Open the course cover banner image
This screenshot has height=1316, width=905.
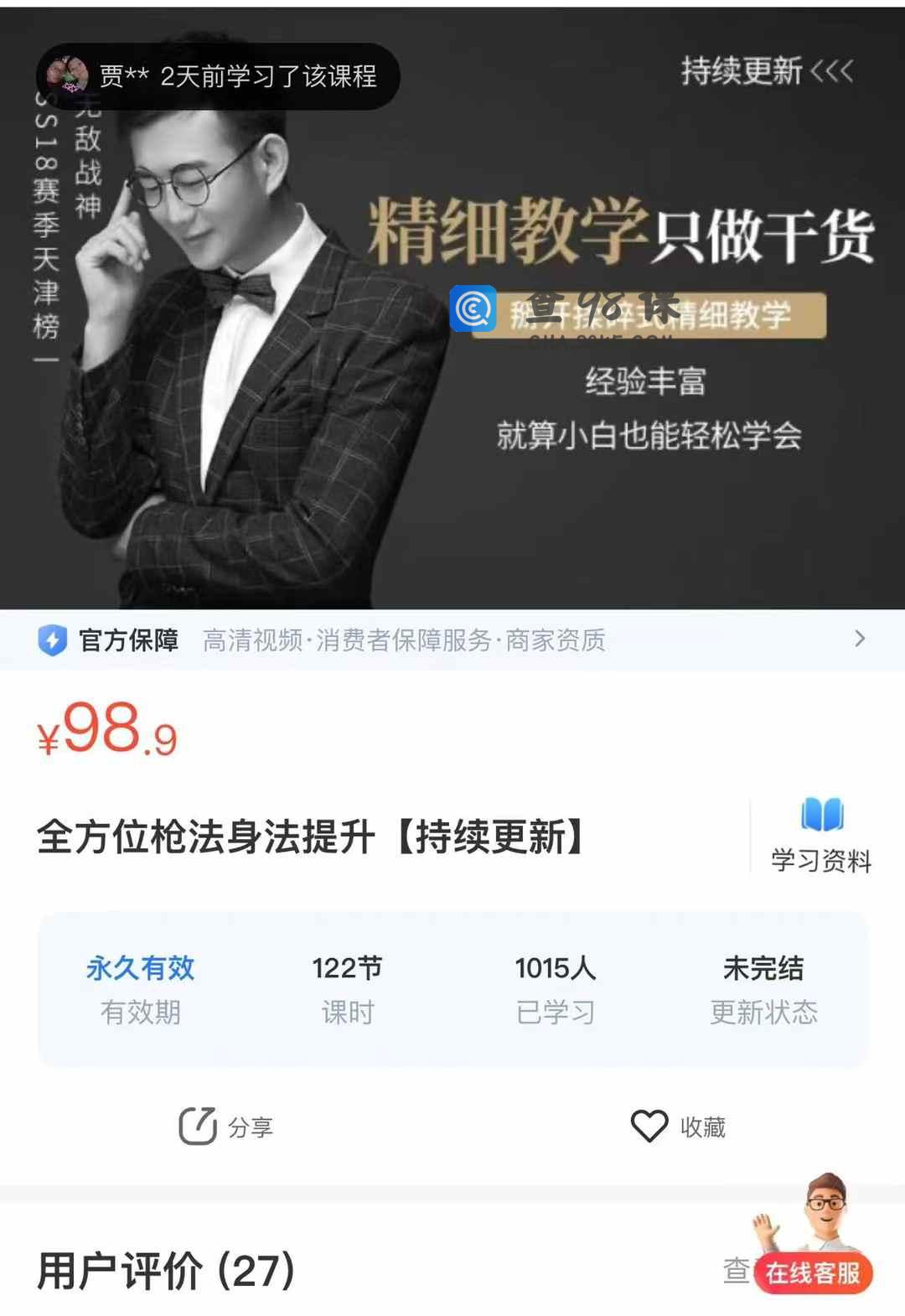tap(452, 335)
